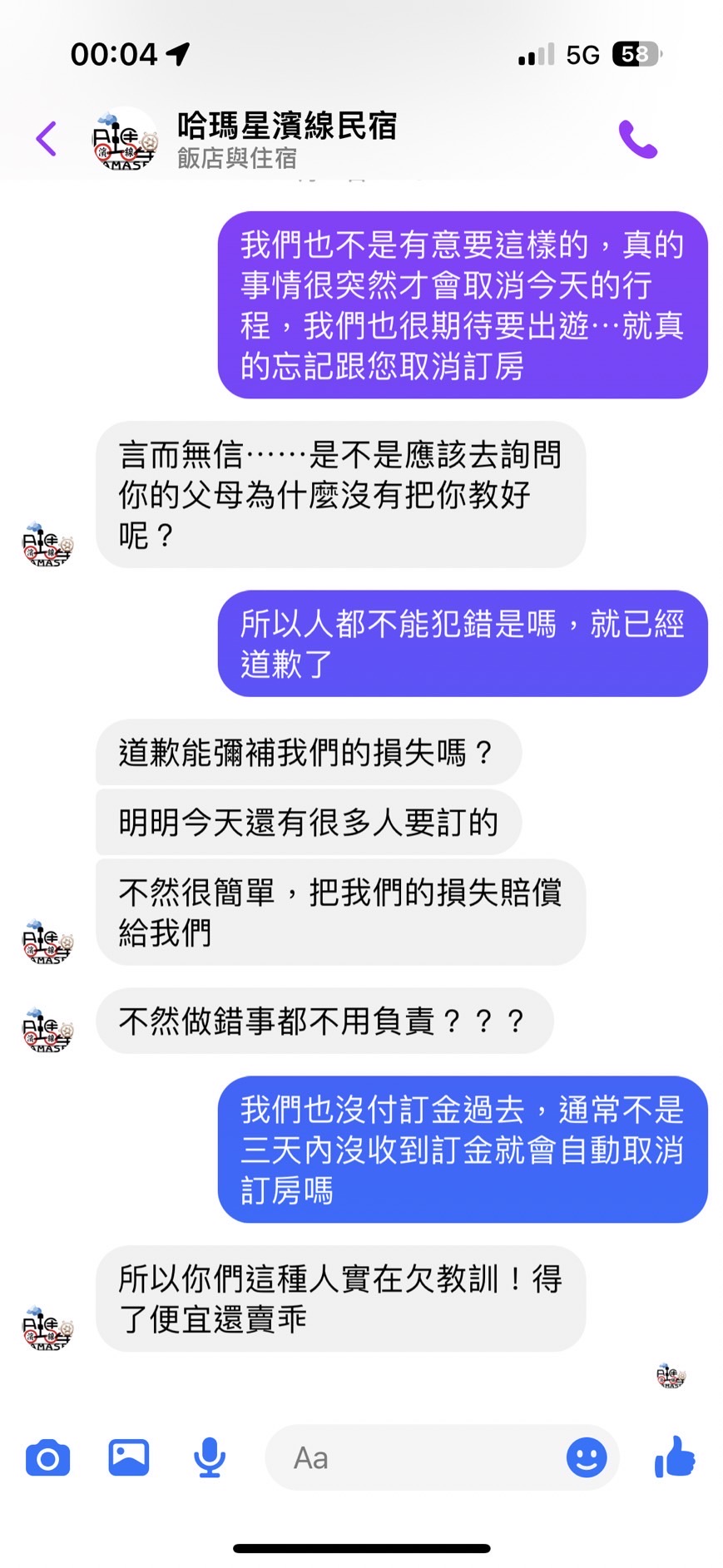
Task: Open 哈瑪星濱線民宿 chat details
Action: tap(285, 139)
